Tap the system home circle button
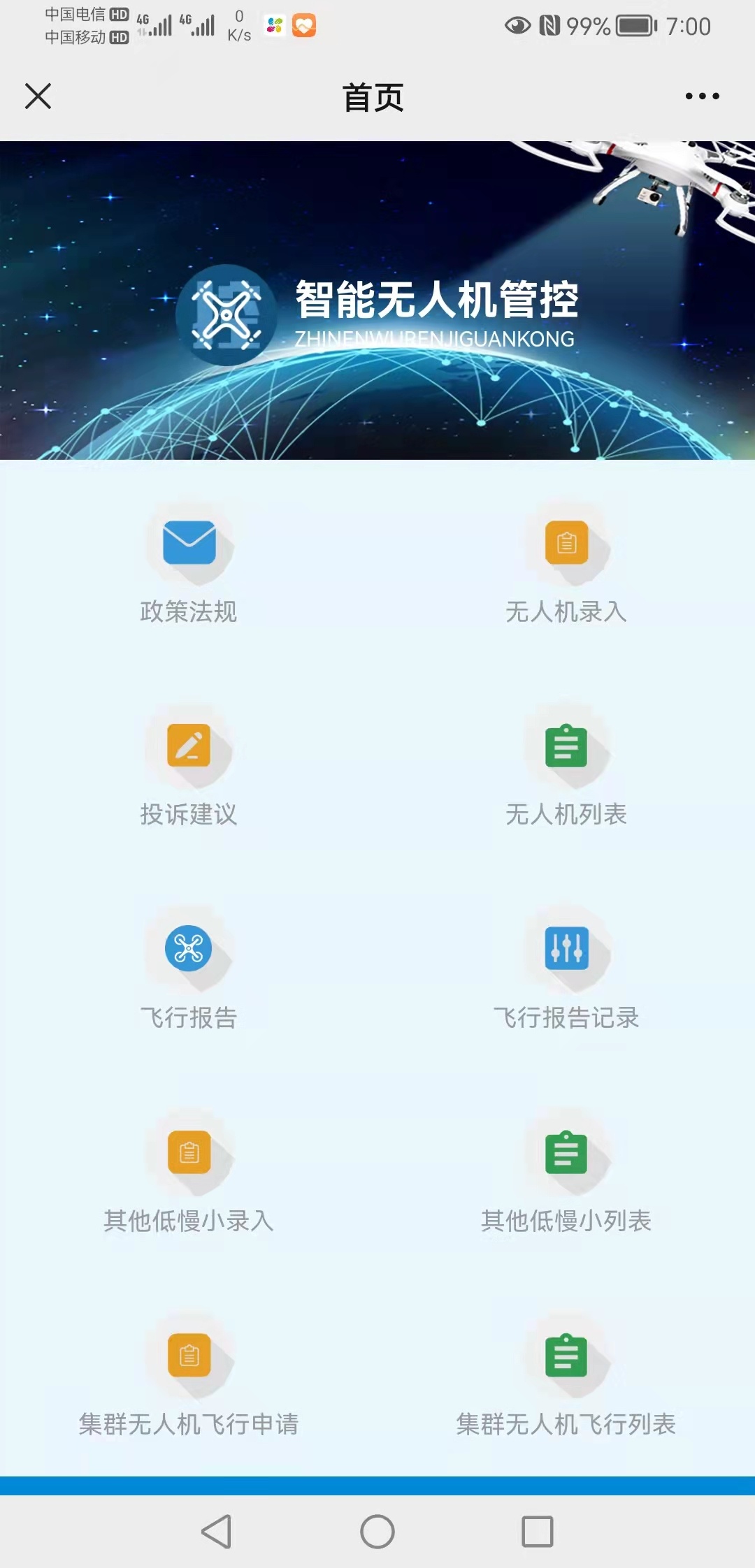This screenshot has height=1568, width=755. coord(377,1532)
